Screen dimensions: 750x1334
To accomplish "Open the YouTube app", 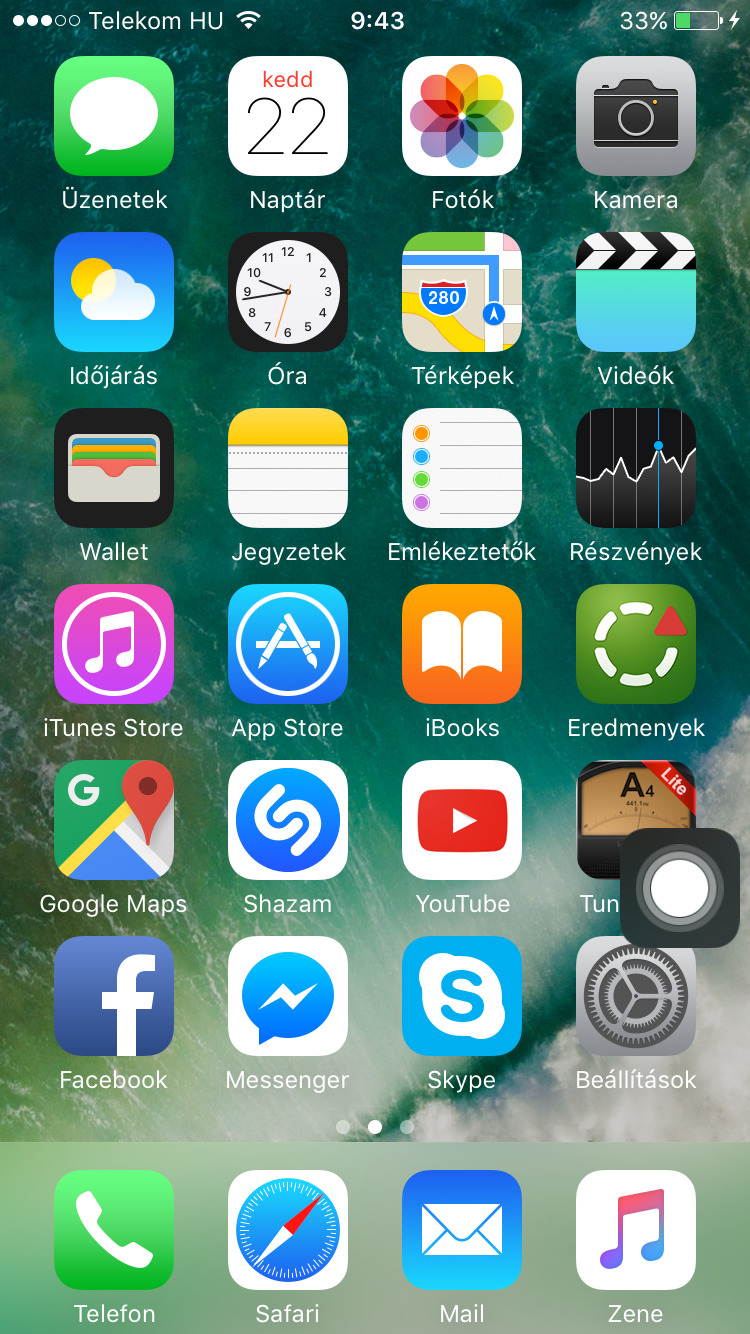I will [x=462, y=820].
